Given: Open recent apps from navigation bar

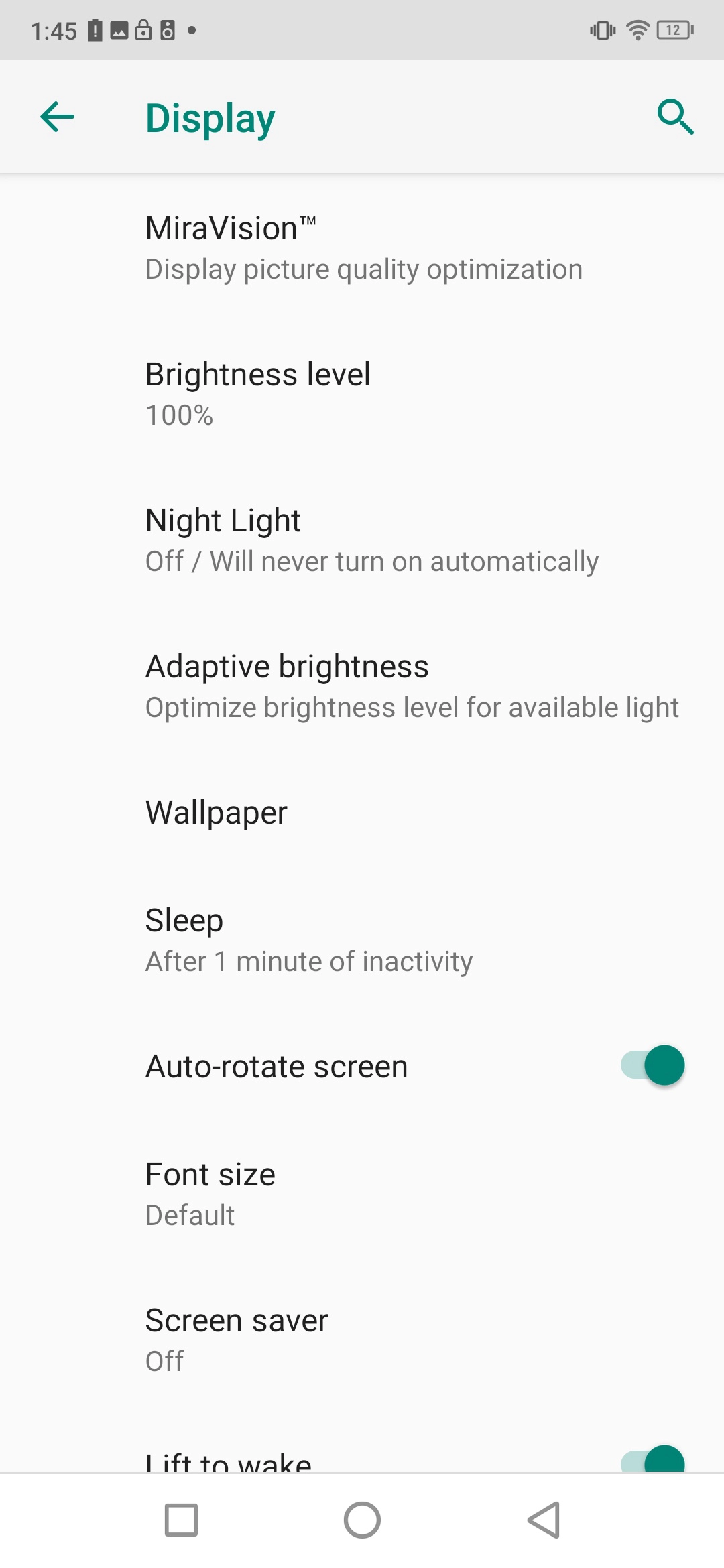Looking at the screenshot, I should click(x=181, y=1520).
